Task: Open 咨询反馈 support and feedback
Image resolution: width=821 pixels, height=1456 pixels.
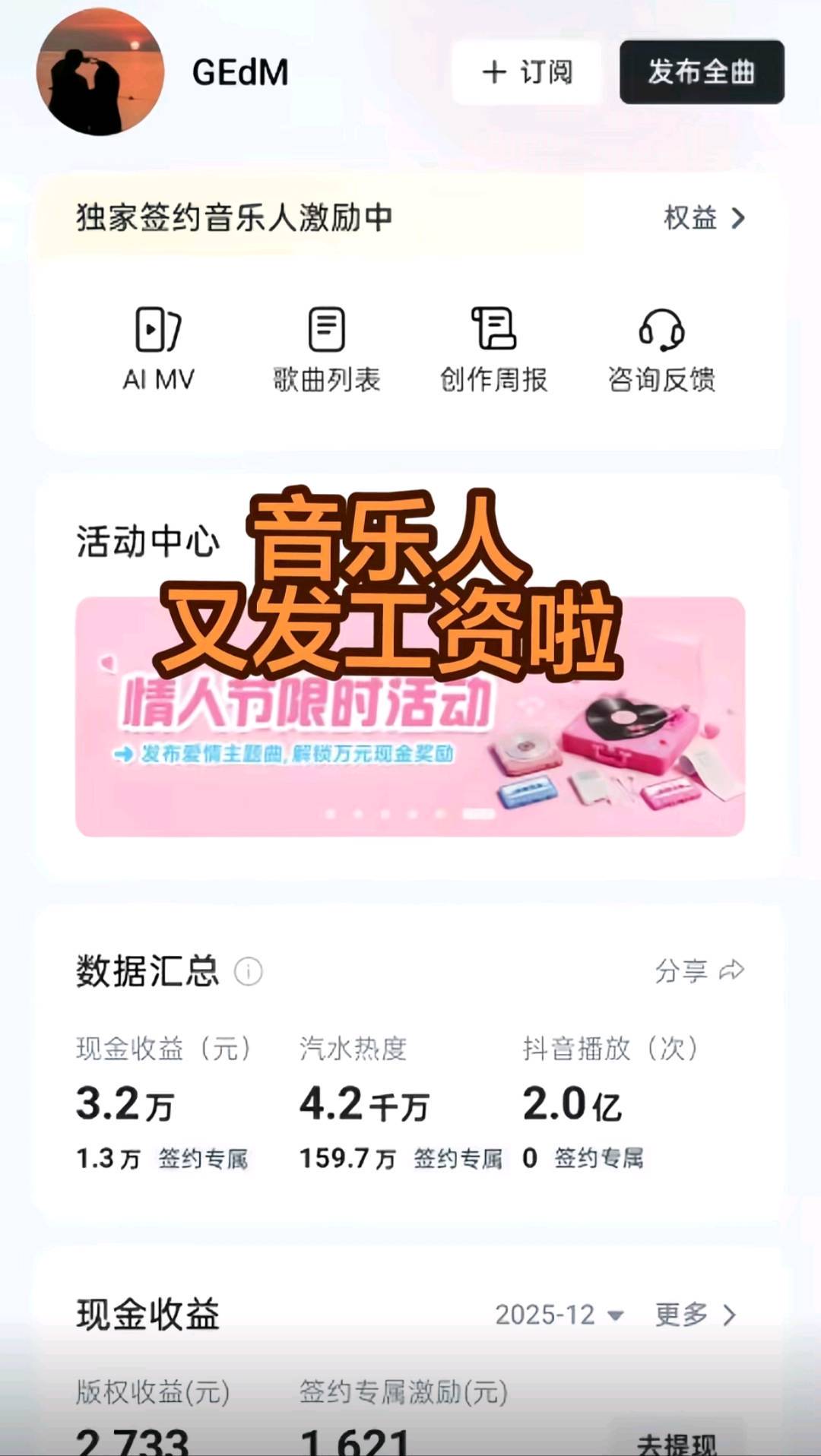Action: [661, 349]
